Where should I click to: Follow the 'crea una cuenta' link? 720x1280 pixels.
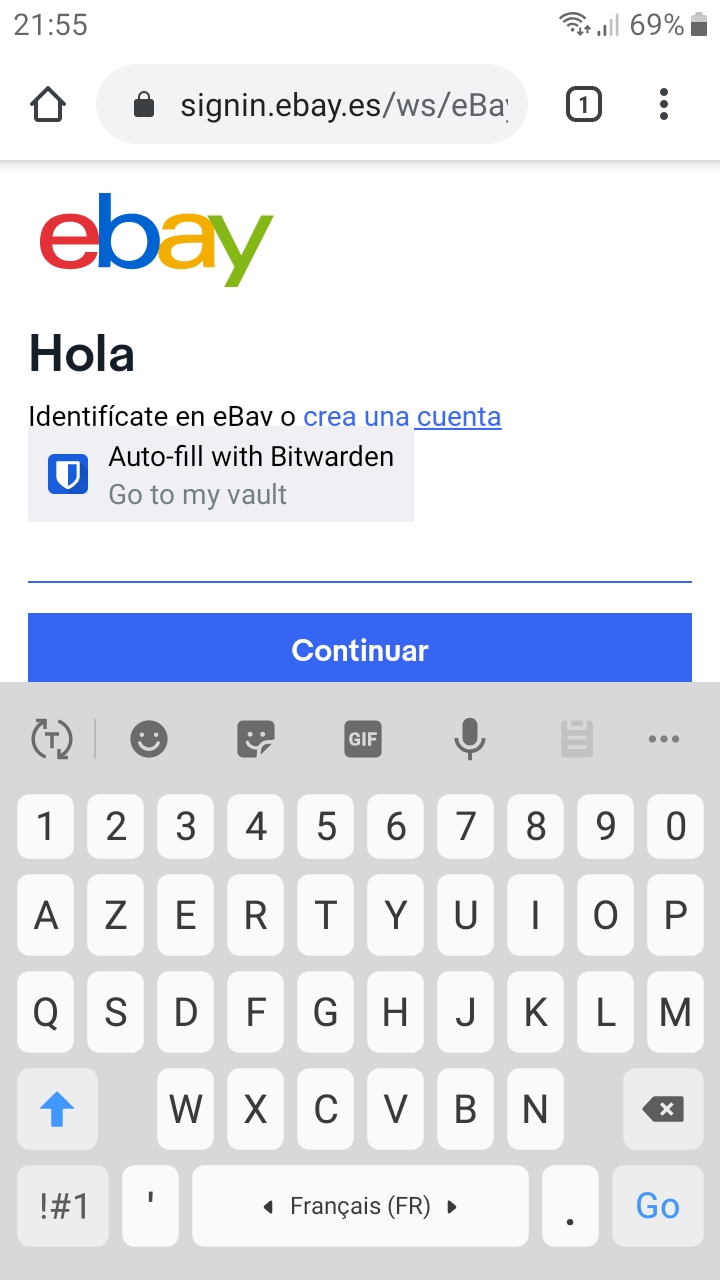(x=402, y=416)
